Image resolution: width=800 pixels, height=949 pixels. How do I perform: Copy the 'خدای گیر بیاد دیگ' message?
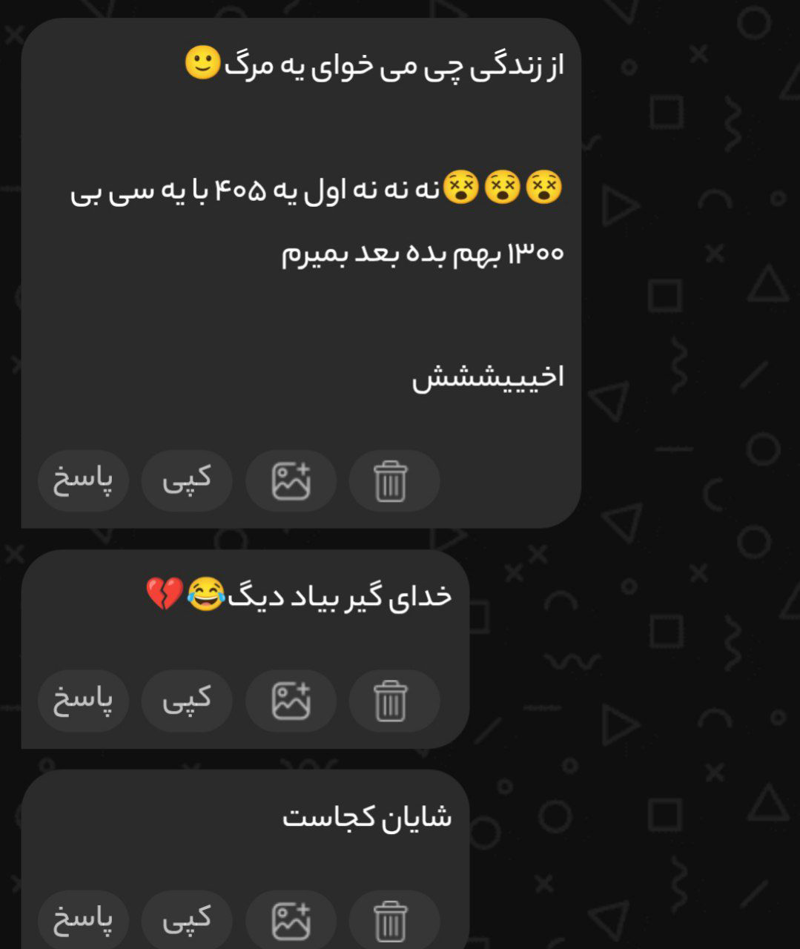187,701
